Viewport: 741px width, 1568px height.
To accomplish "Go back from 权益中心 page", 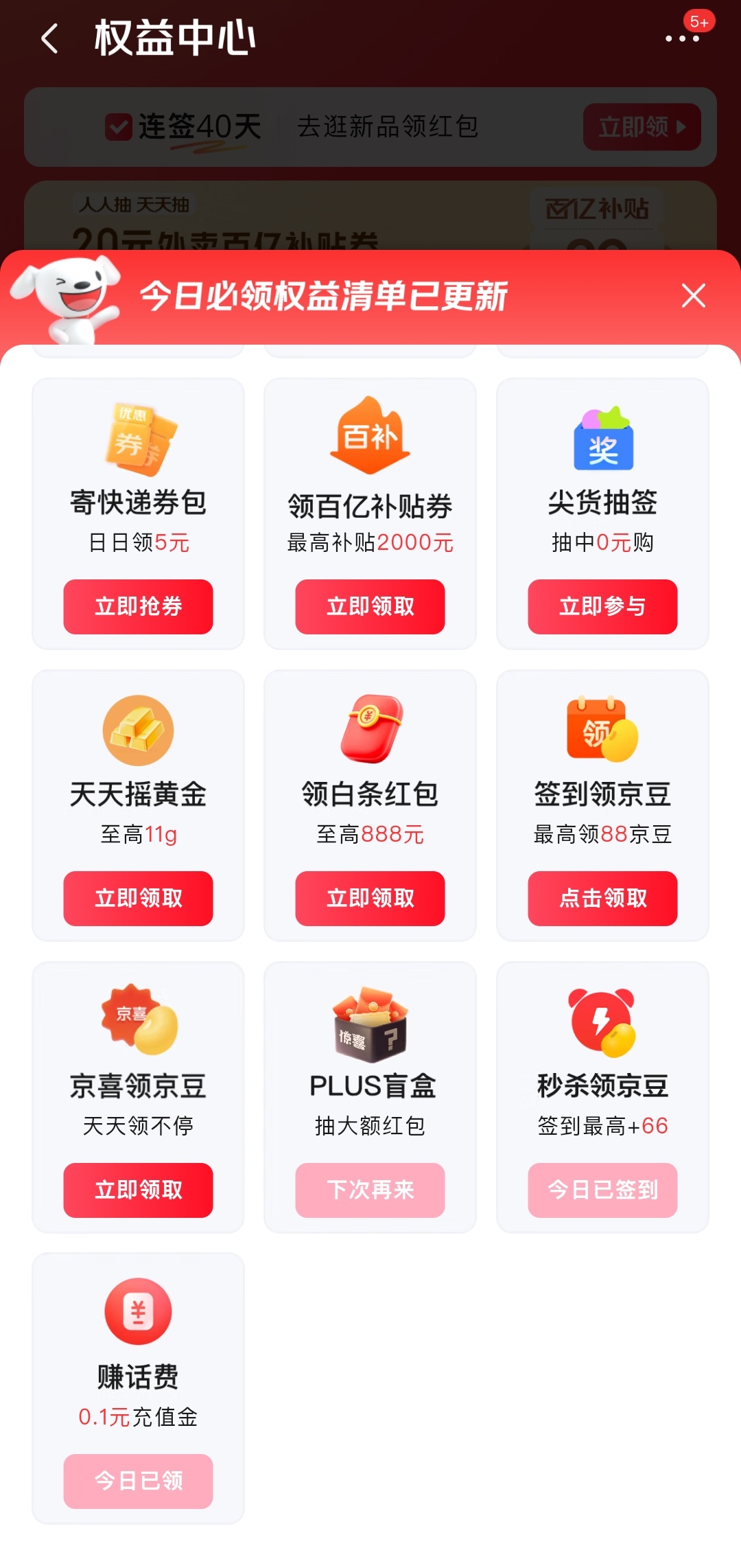I will 50,38.
